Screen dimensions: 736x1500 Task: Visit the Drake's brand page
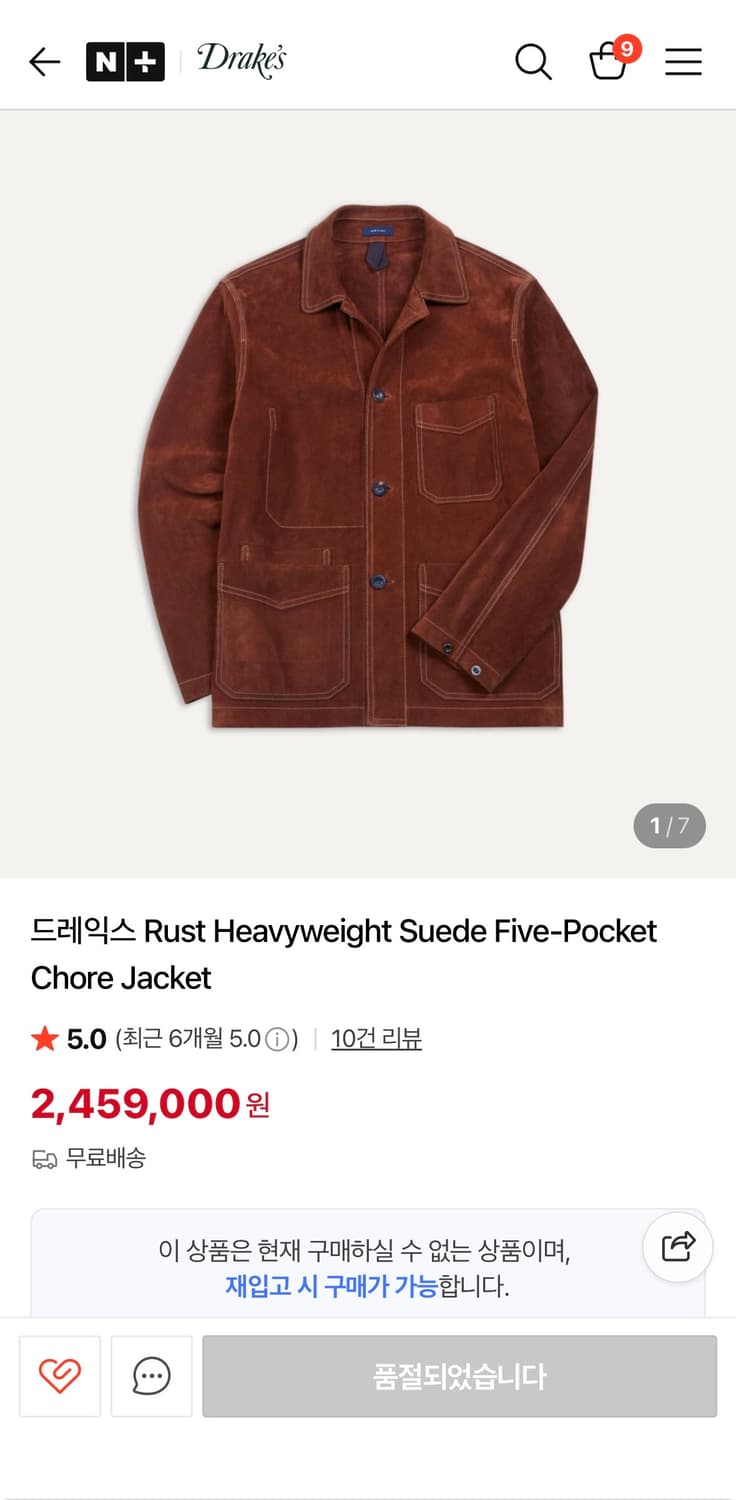point(241,60)
